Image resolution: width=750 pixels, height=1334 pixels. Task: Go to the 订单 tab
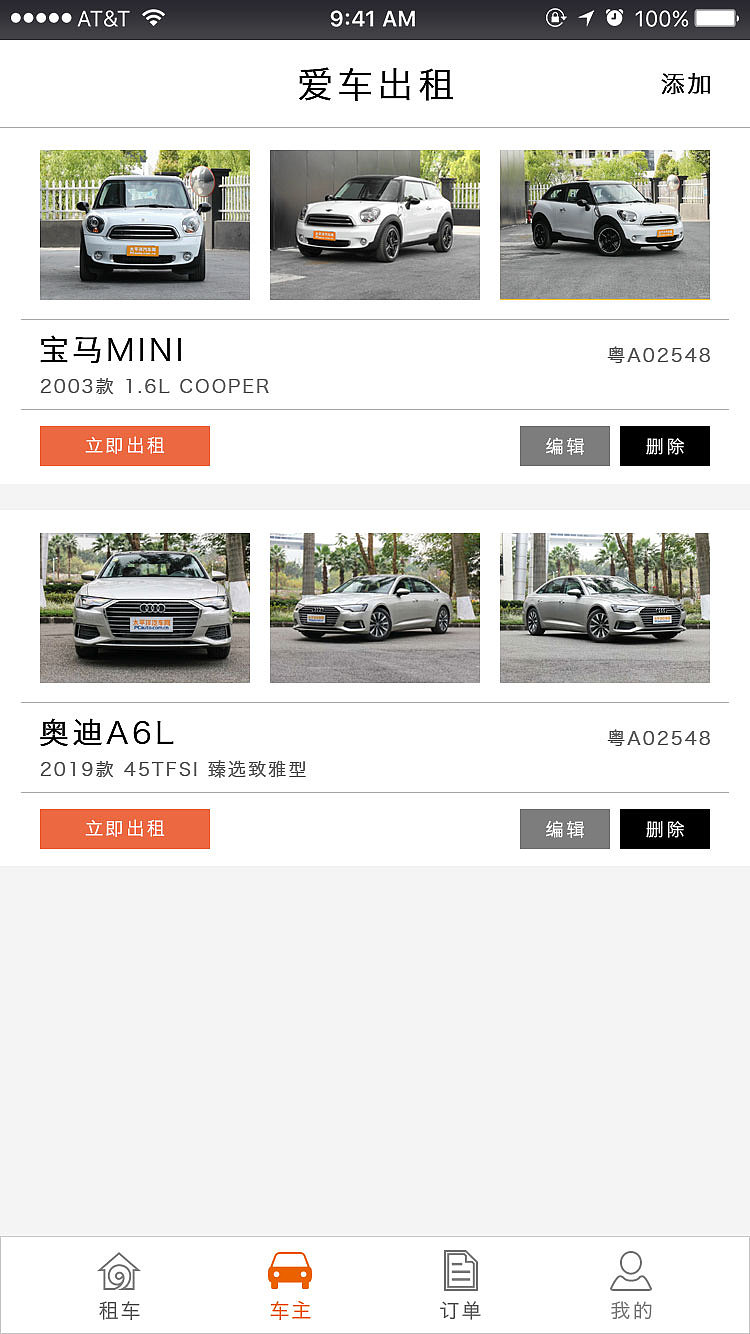(460, 1286)
